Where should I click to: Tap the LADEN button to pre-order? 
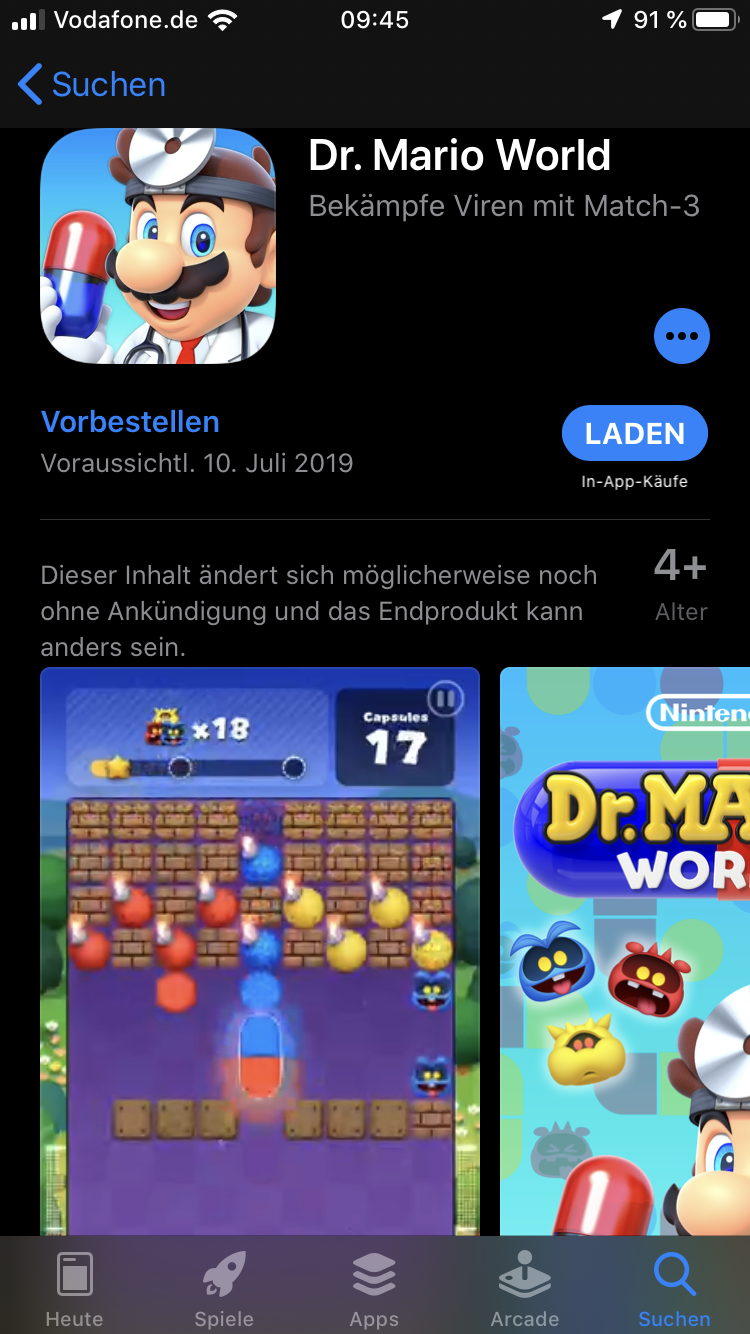(635, 434)
